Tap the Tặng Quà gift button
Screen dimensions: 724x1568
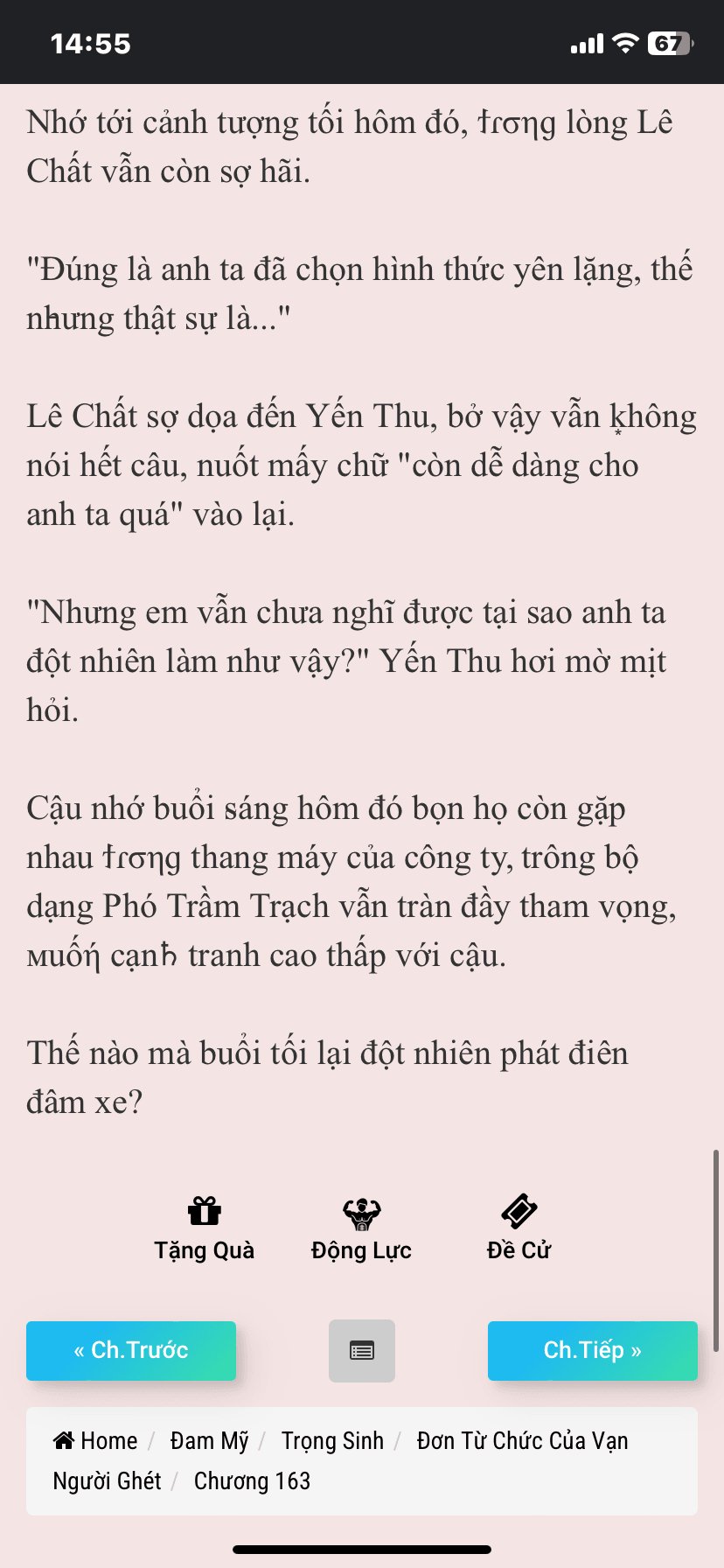point(205,1228)
